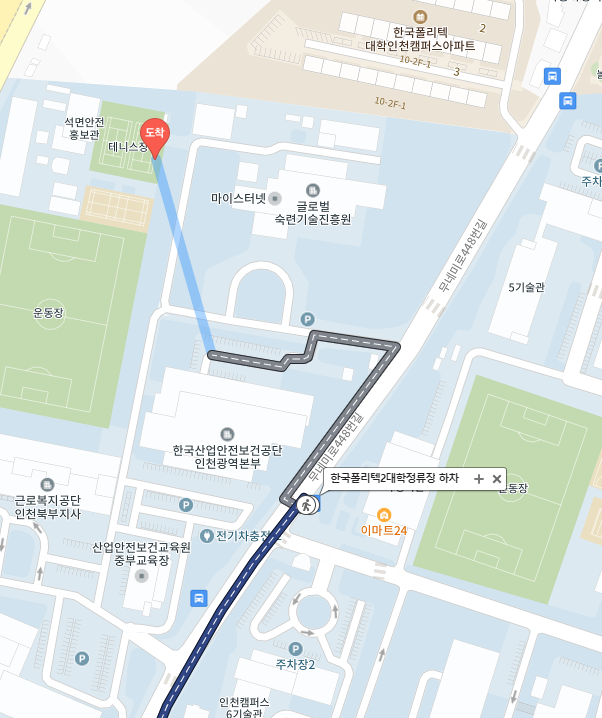Select the bus stop below 산업안전보건교육원 중부교육장
Viewport: 602px width, 718px height.
[x=199, y=598]
